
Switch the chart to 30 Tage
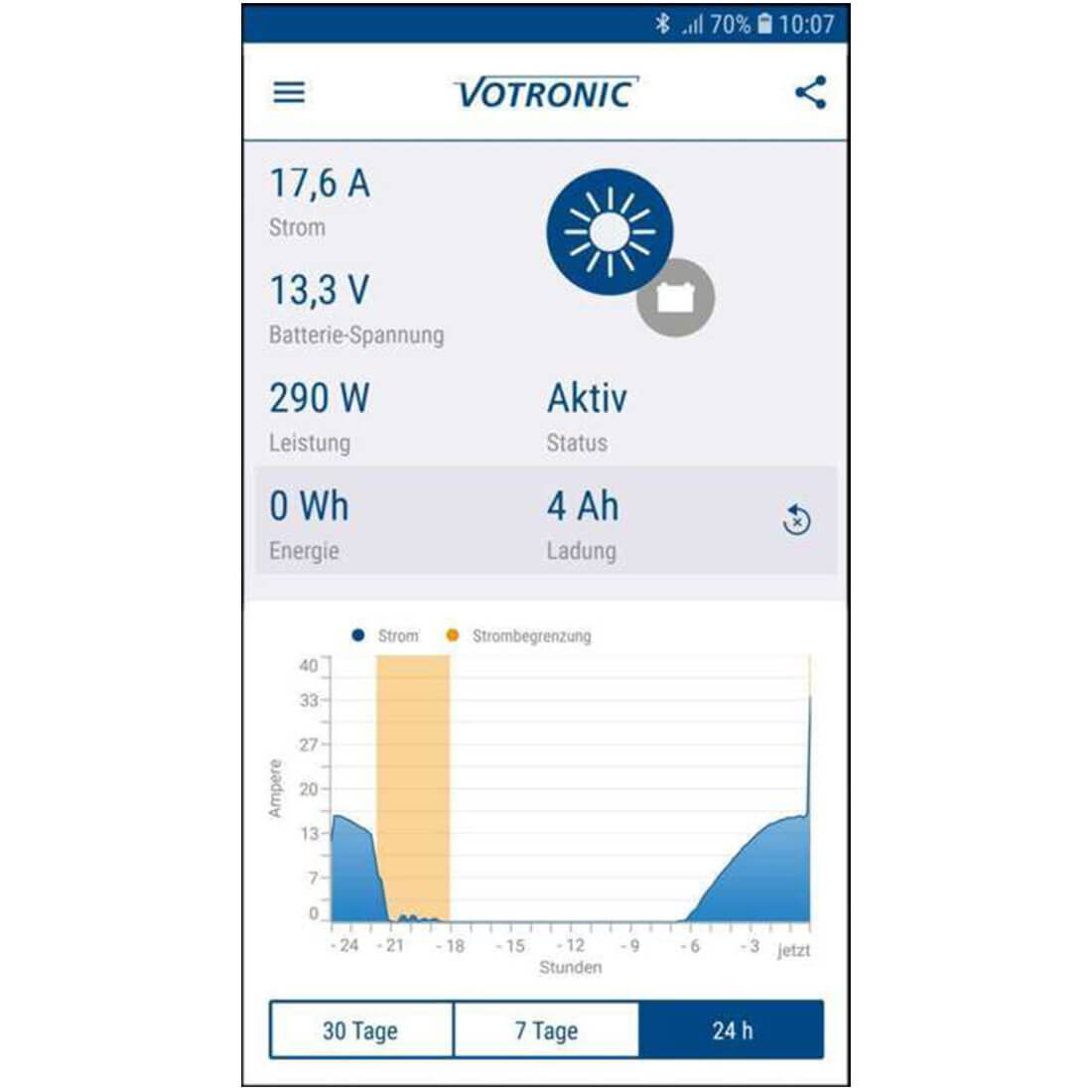pyautogui.click(x=360, y=1029)
